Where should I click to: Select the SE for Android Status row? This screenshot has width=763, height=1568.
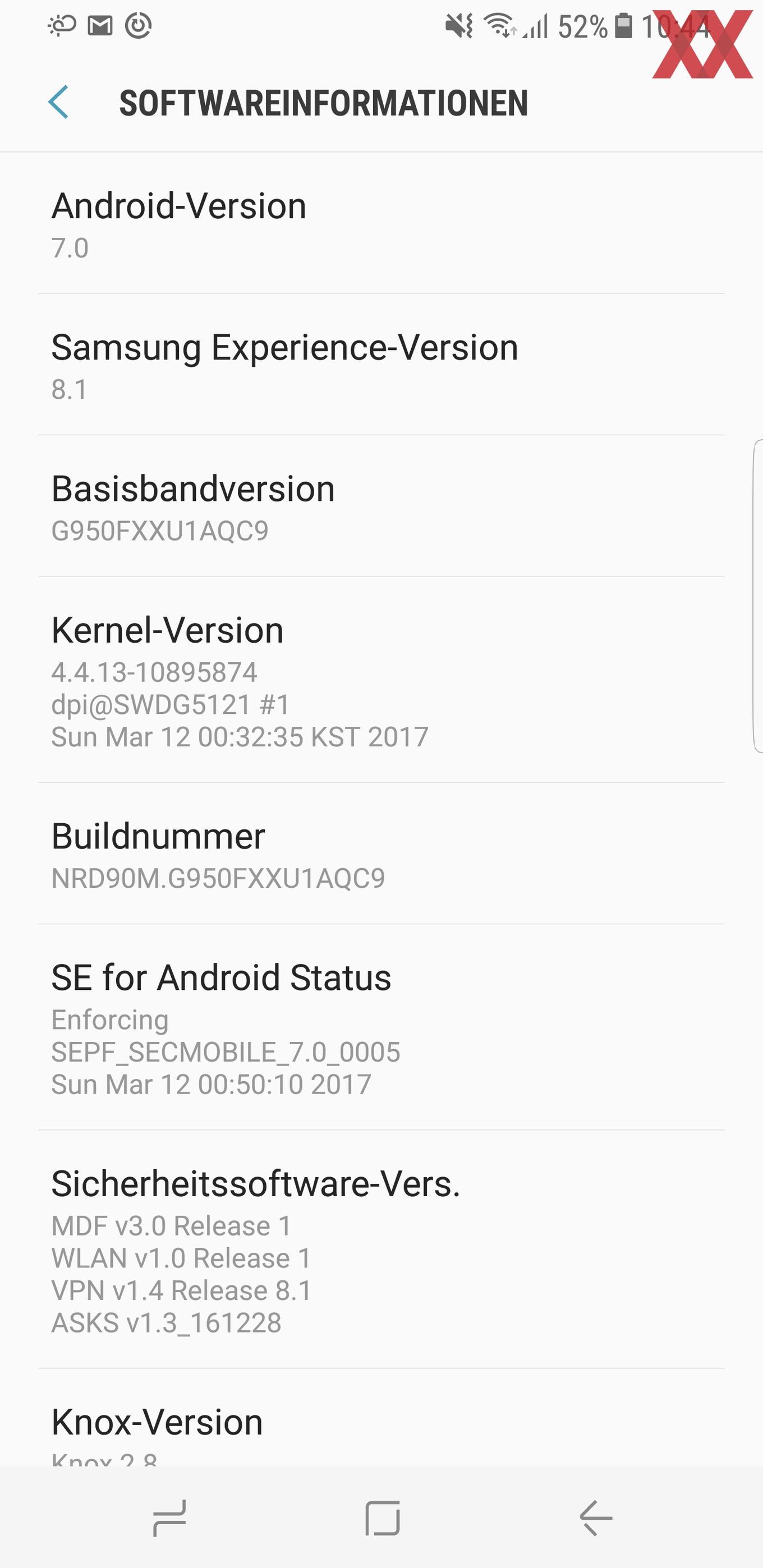[381, 1027]
